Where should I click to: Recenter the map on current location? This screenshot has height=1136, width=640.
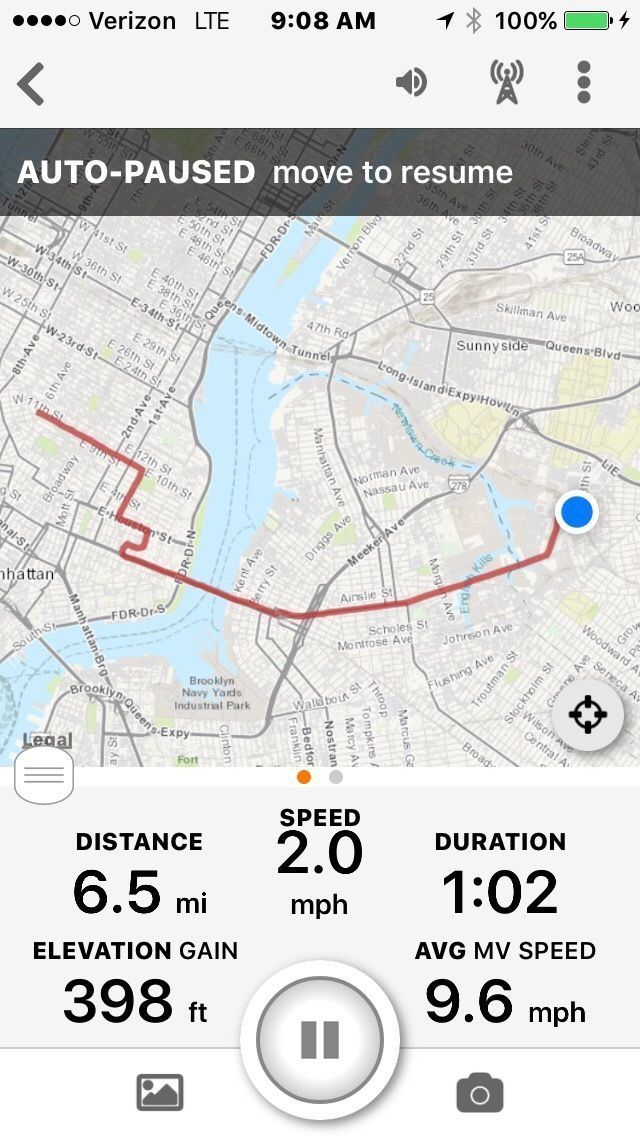coord(587,714)
